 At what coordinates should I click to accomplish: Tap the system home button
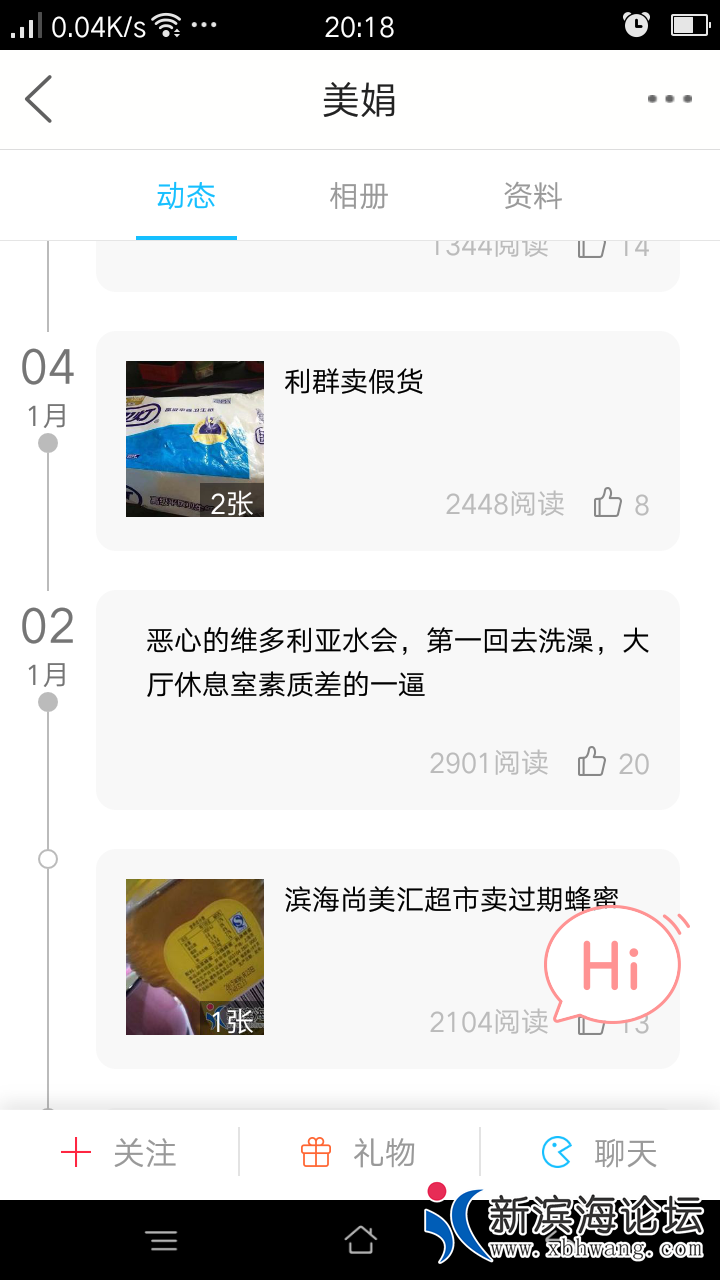360,1241
